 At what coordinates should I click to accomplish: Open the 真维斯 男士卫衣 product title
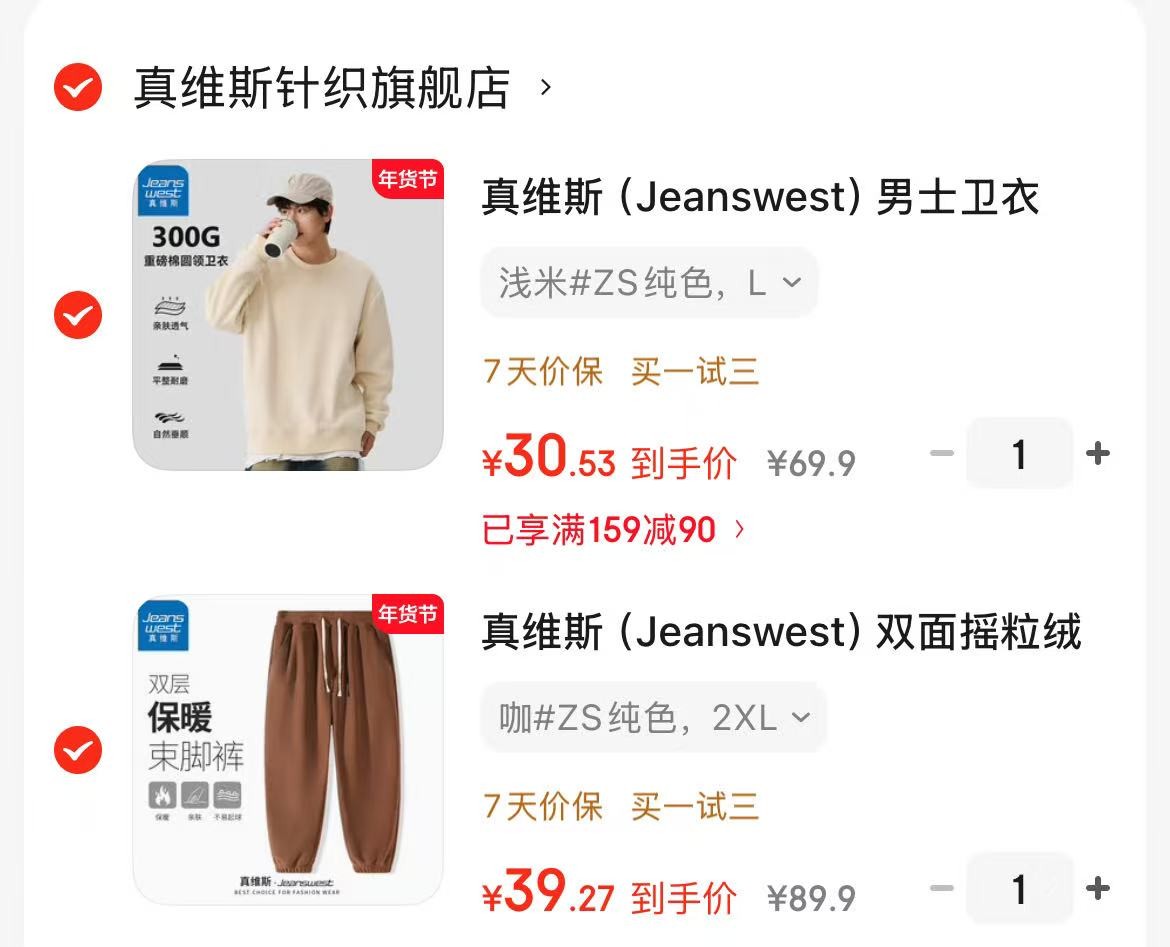click(760, 197)
